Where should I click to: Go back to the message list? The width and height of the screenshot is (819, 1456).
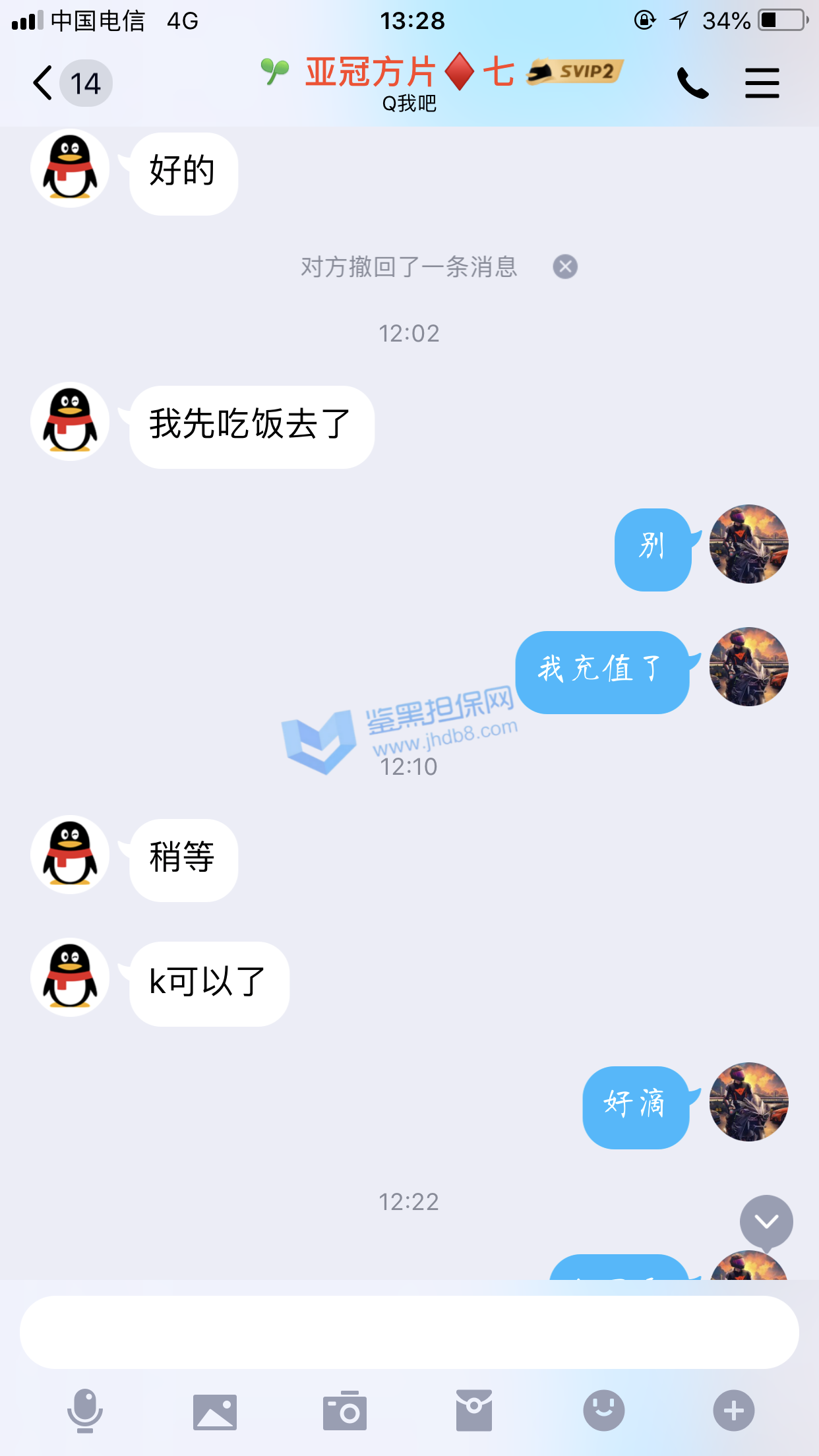44,84
